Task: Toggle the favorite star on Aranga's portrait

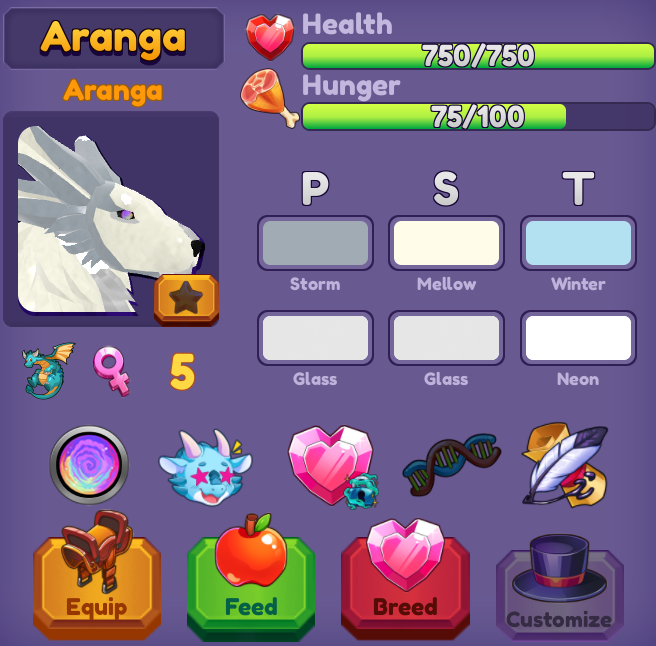Action: (x=186, y=299)
